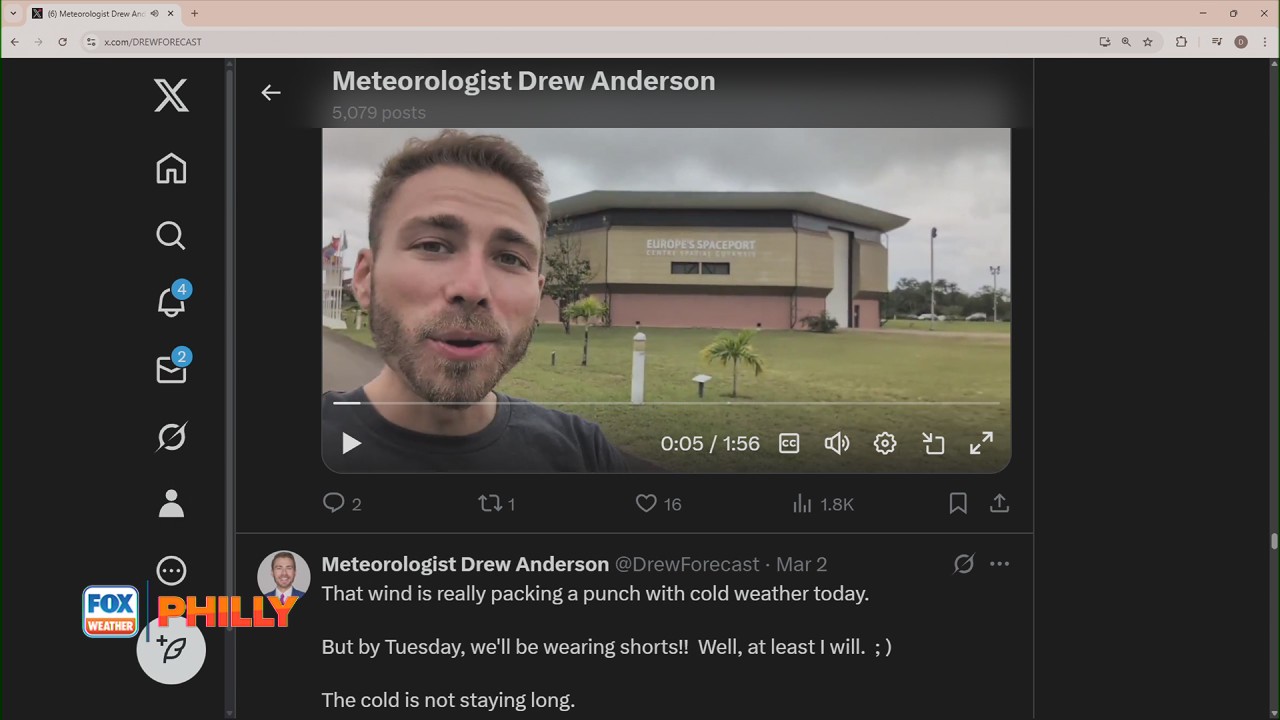This screenshot has width=1280, height=720.
Task: Toggle closed captions on the video
Action: point(789,443)
